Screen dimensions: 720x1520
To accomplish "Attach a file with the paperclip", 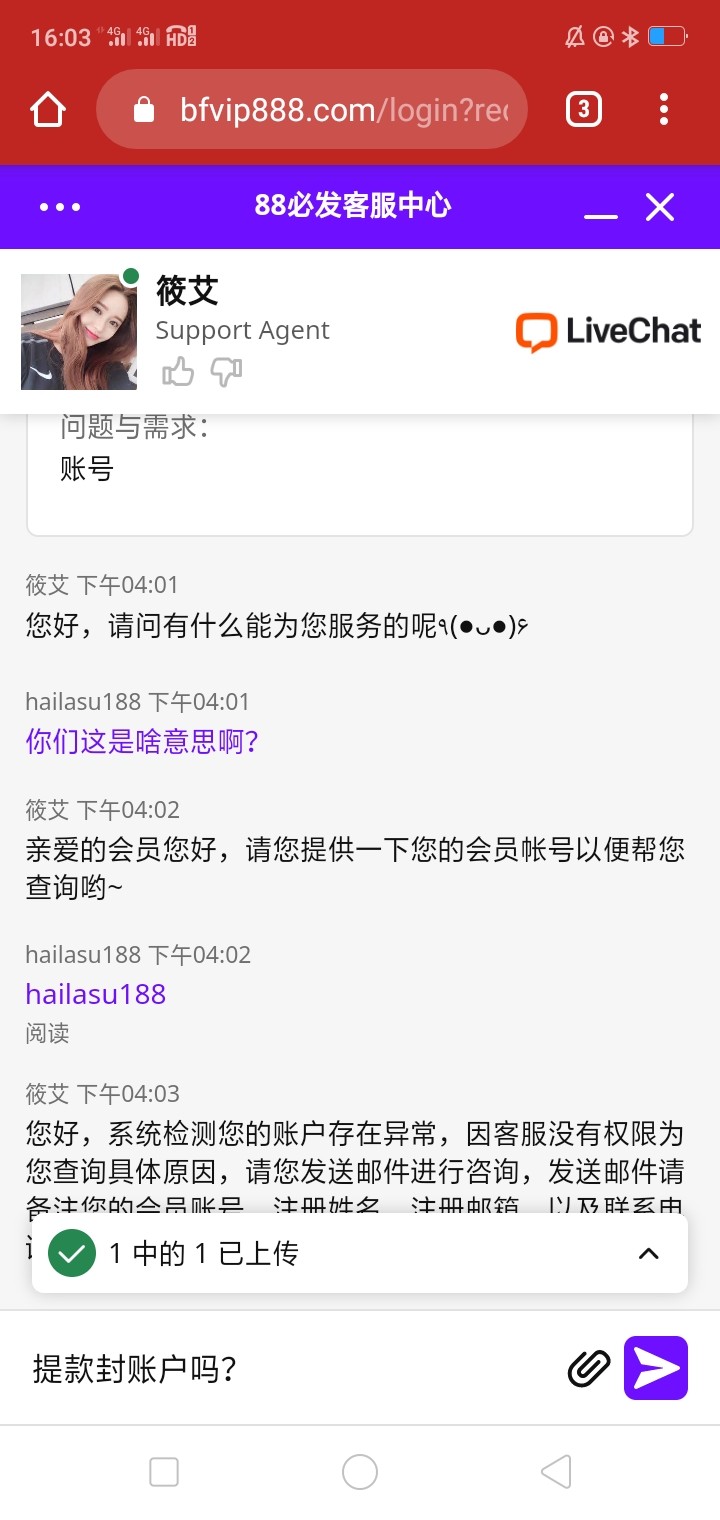I will (x=589, y=1368).
